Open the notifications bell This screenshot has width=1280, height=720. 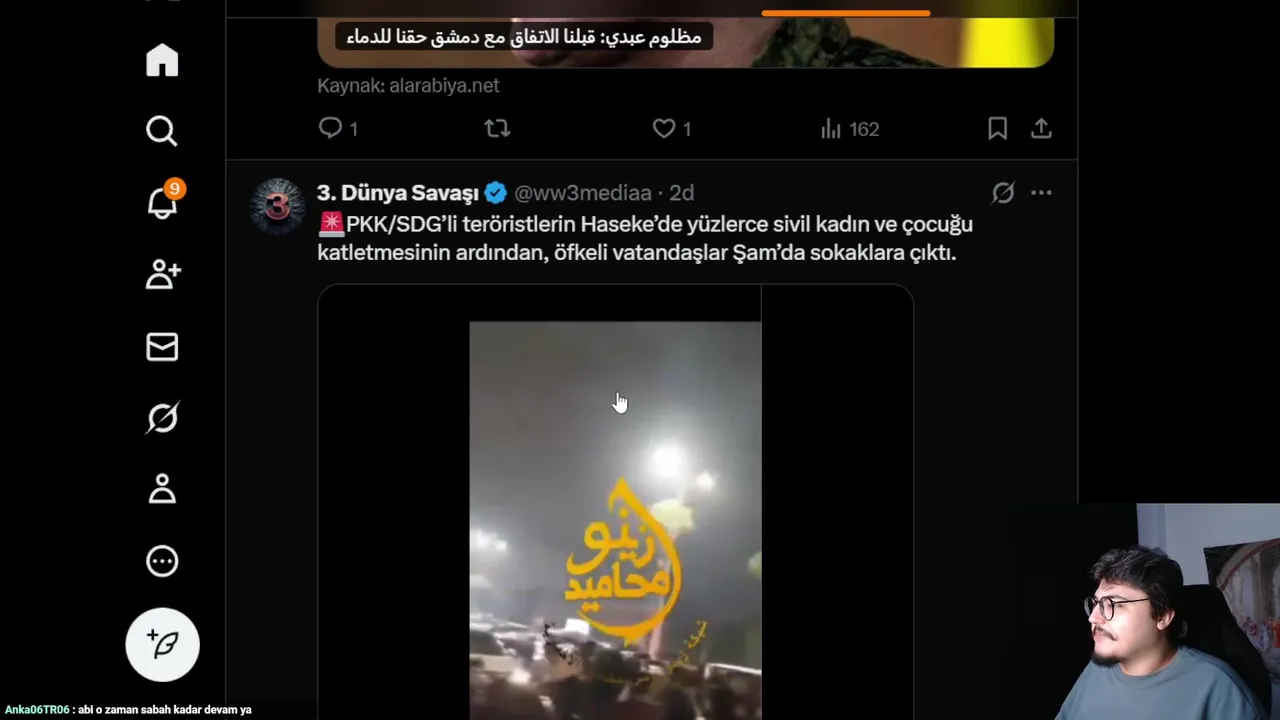(x=162, y=203)
